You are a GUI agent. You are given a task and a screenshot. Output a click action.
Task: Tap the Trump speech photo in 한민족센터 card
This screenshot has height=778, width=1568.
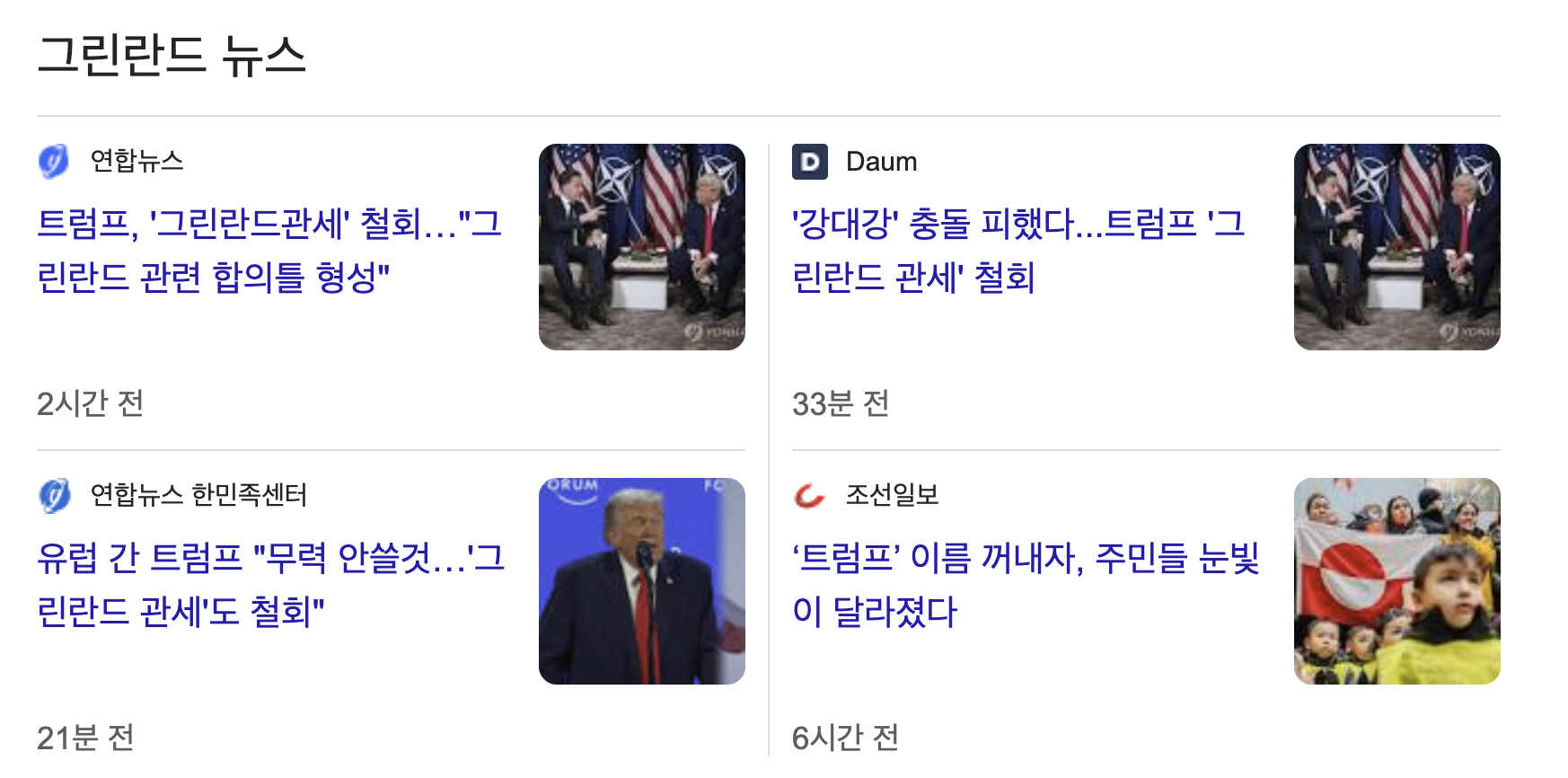point(641,581)
